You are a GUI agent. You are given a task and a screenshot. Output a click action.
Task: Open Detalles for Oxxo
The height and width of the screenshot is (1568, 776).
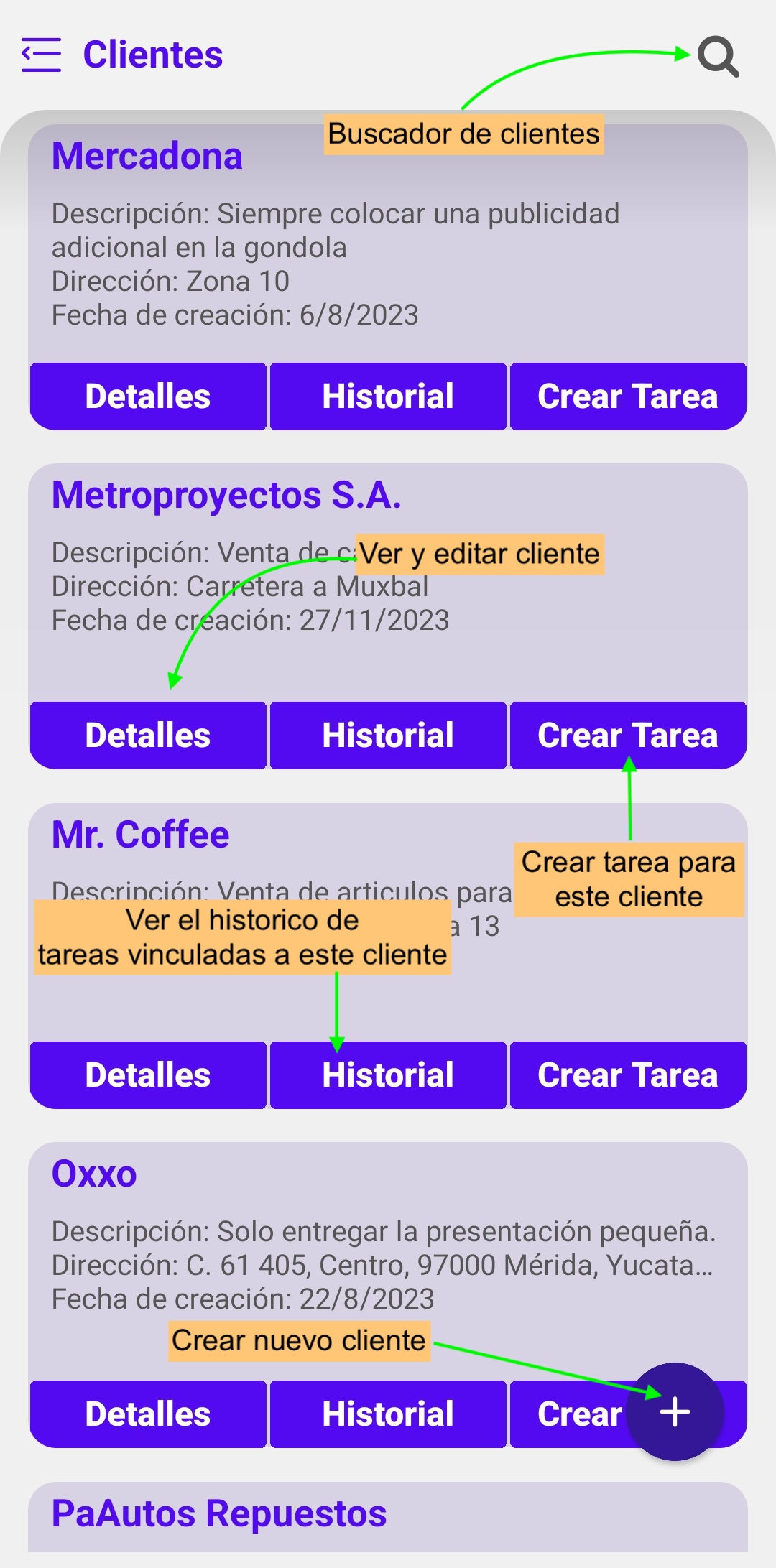click(x=148, y=1414)
